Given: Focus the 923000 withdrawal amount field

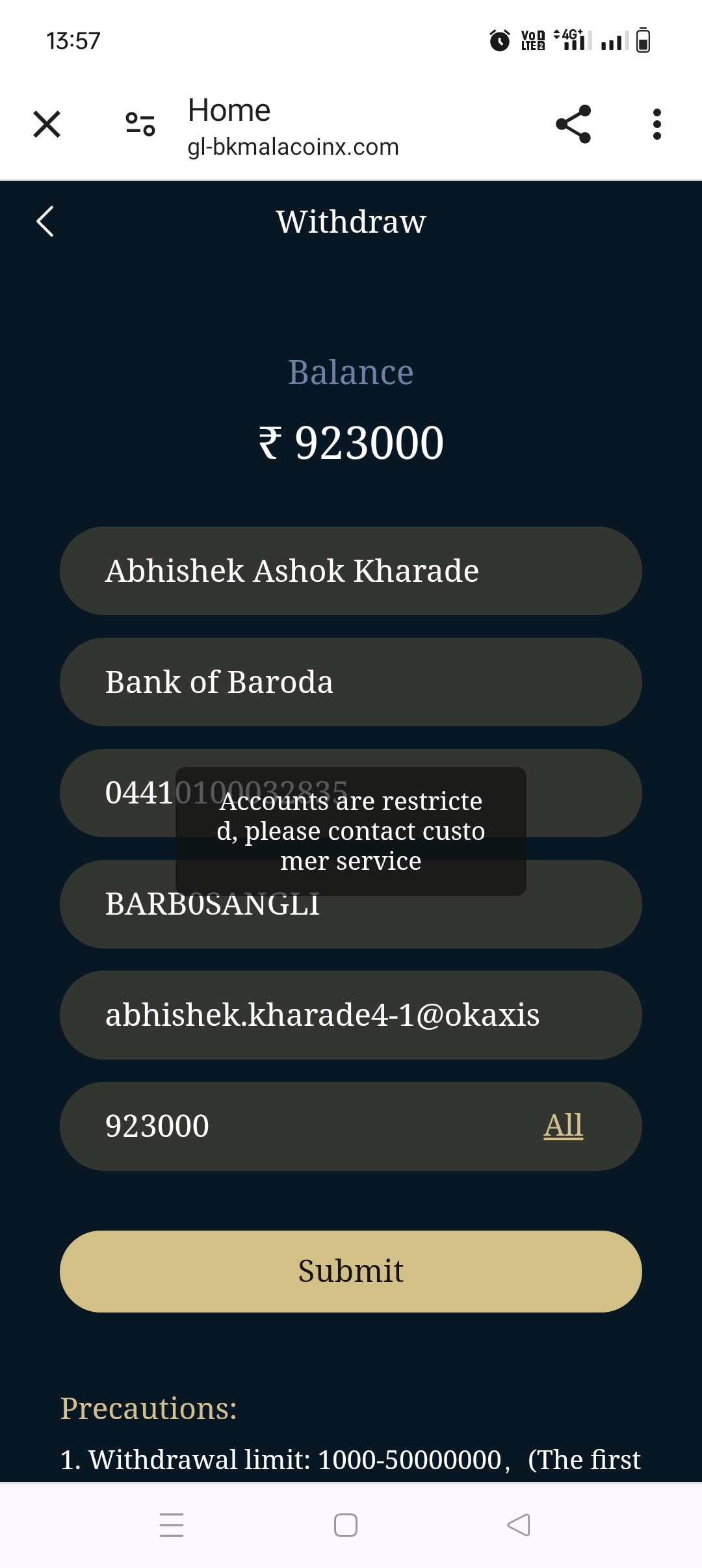Looking at the screenshot, I should [292, 1126].
